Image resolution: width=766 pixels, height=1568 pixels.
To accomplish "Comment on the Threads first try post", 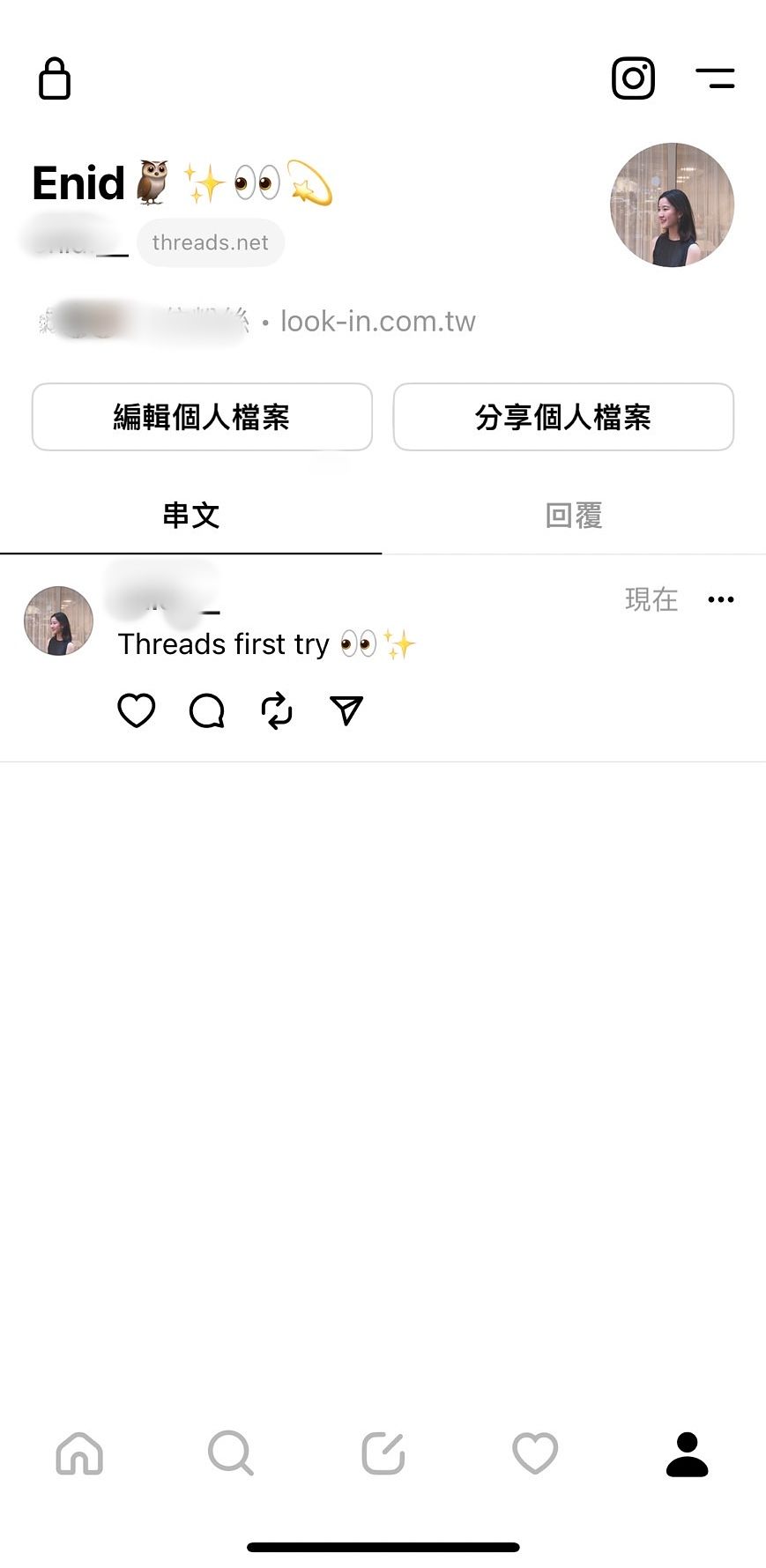I will pos(207,710).
